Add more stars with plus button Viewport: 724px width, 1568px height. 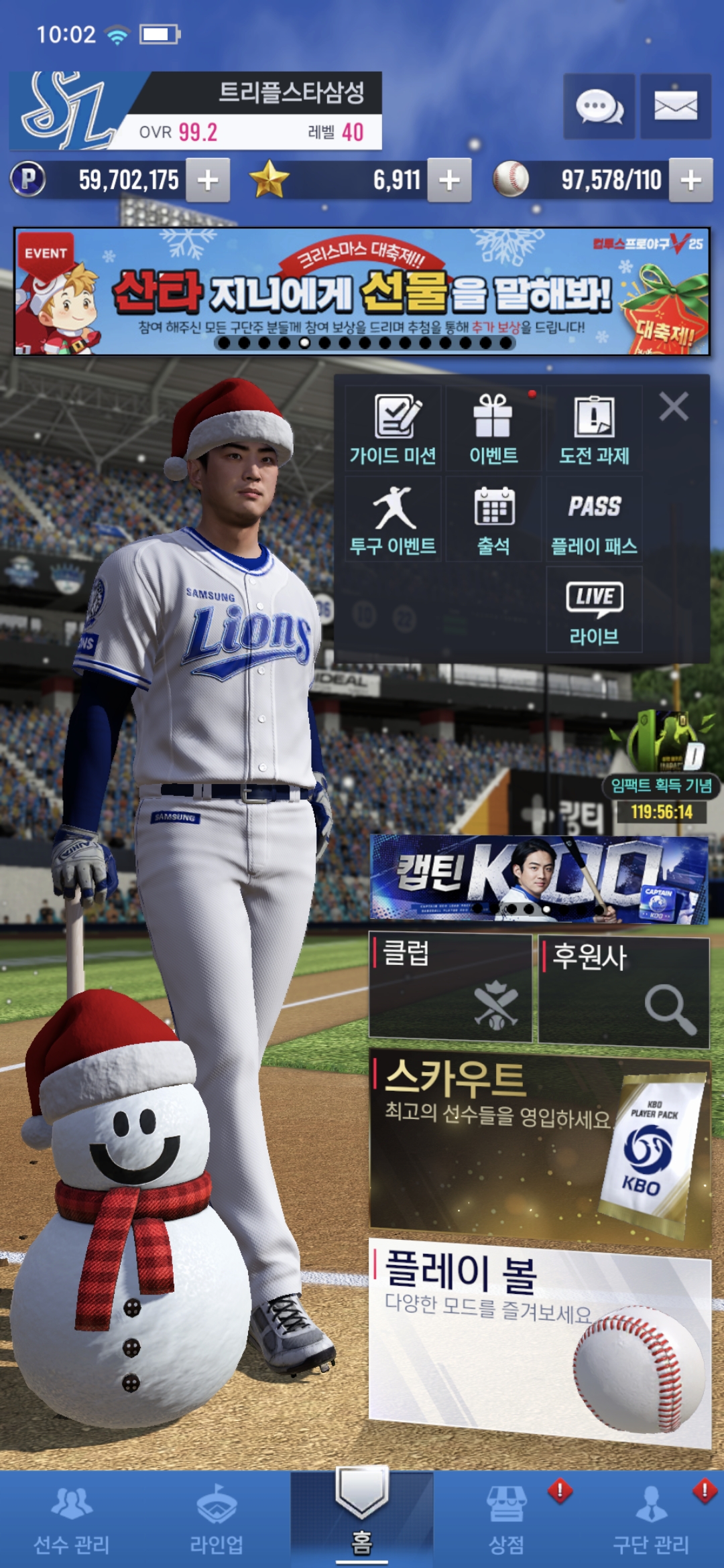[x=449, y=180]
